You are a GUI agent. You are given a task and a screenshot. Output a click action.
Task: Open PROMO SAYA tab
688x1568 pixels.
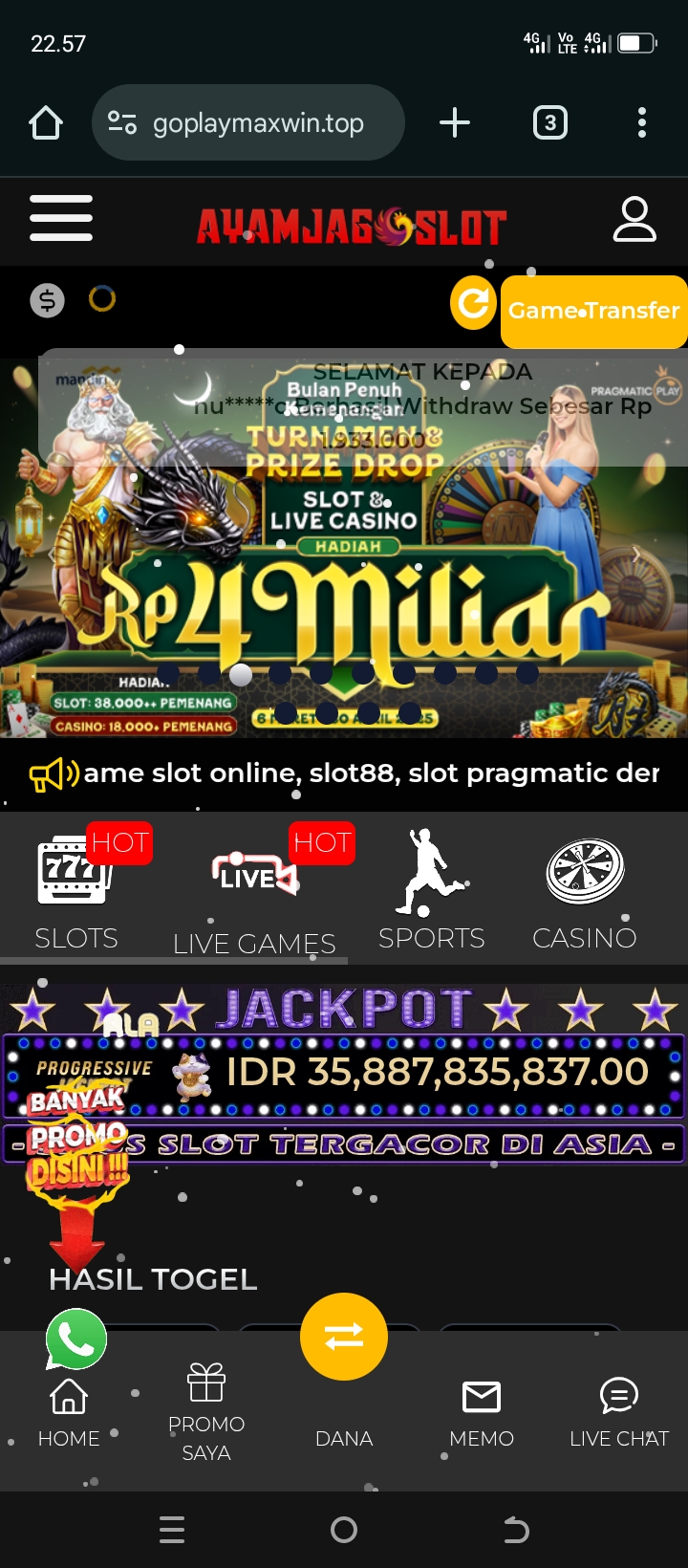206,1413
